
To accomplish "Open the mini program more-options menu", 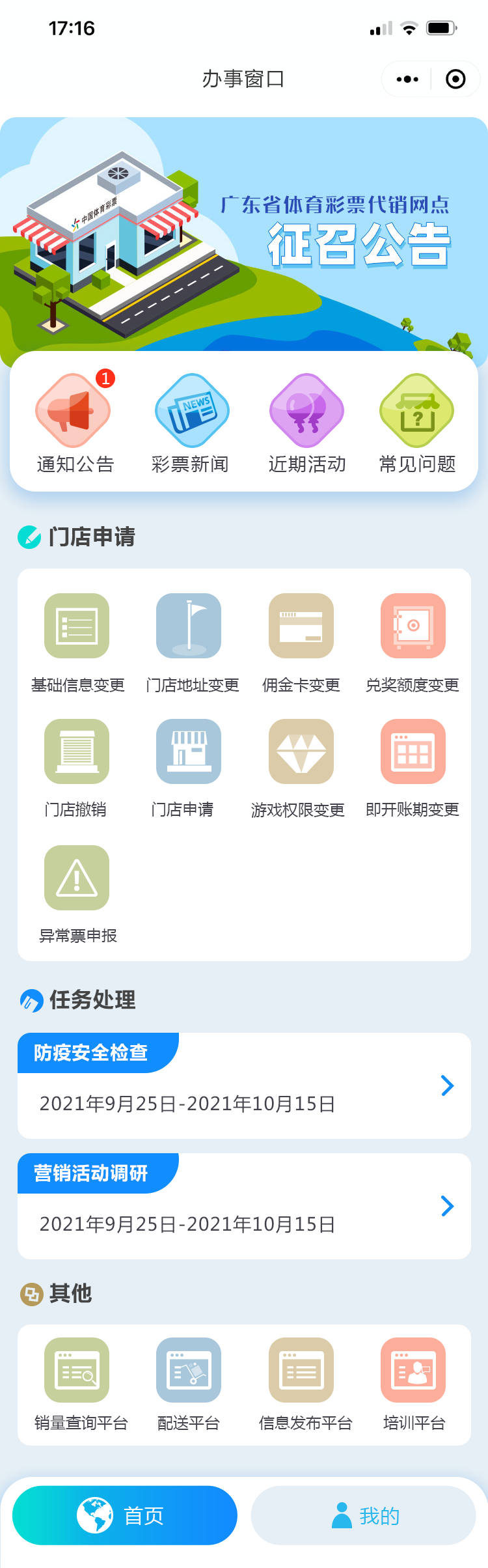I will [x=407, y=79].
